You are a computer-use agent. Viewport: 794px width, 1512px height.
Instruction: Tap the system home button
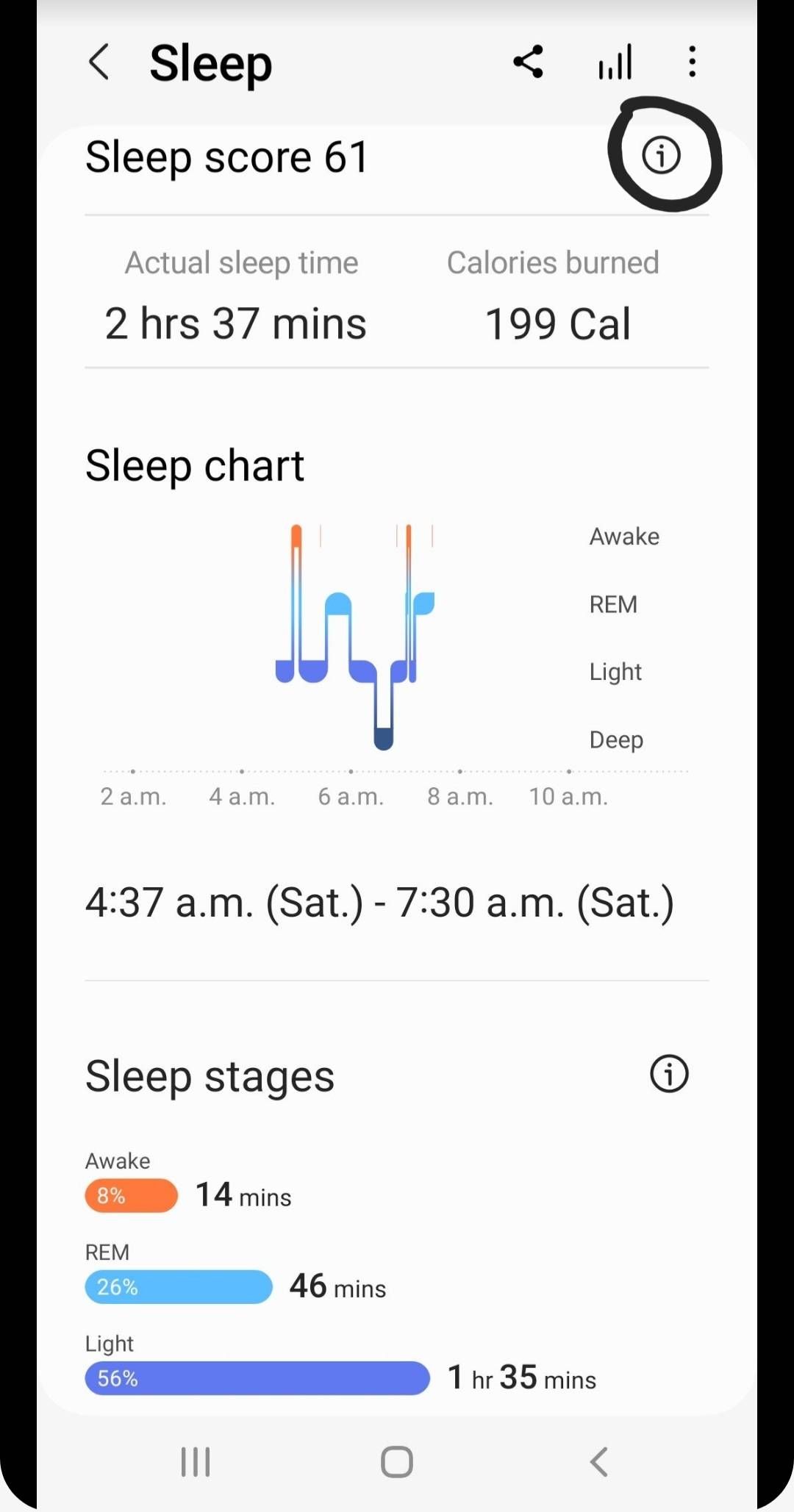coord(397,1462)
